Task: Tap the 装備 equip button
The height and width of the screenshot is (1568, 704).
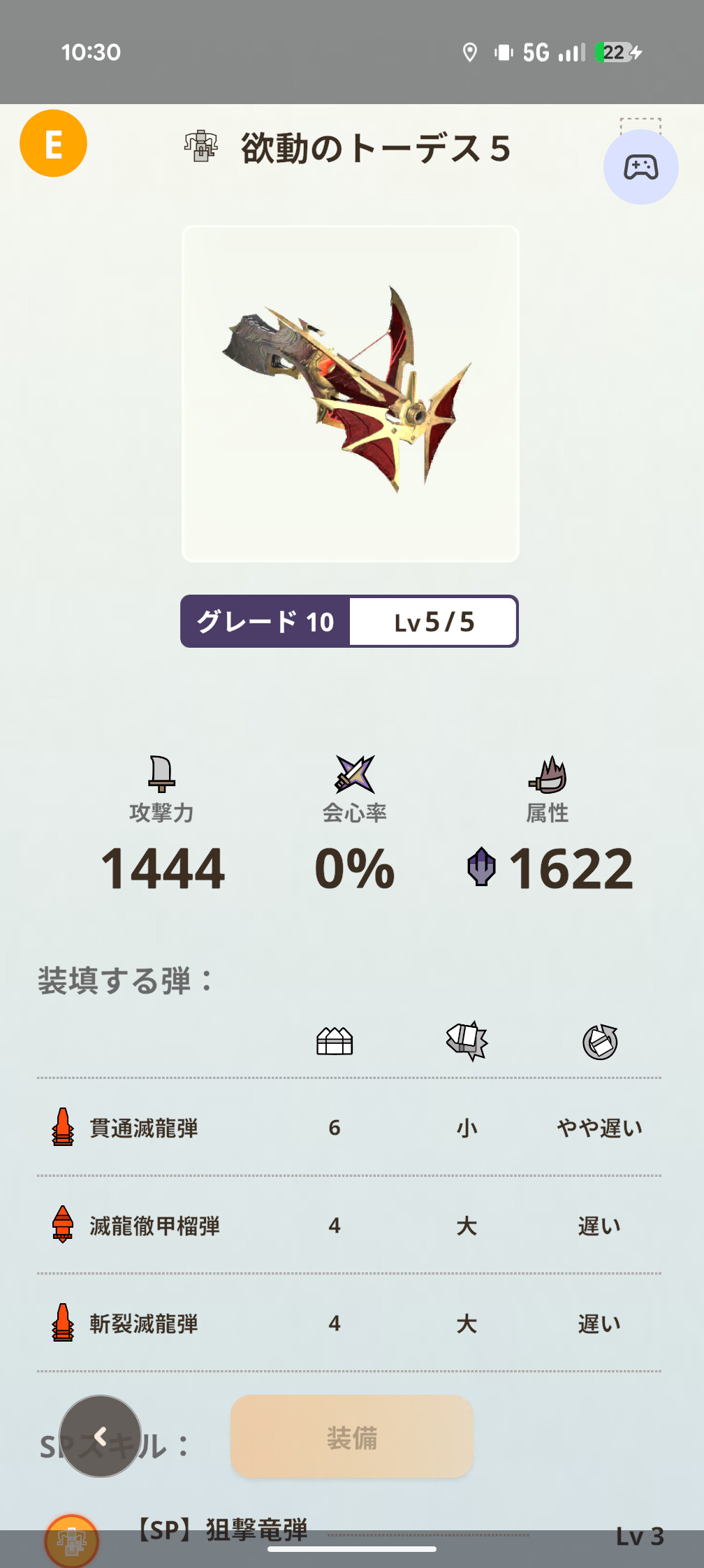Action: (x=351, y=1437)
